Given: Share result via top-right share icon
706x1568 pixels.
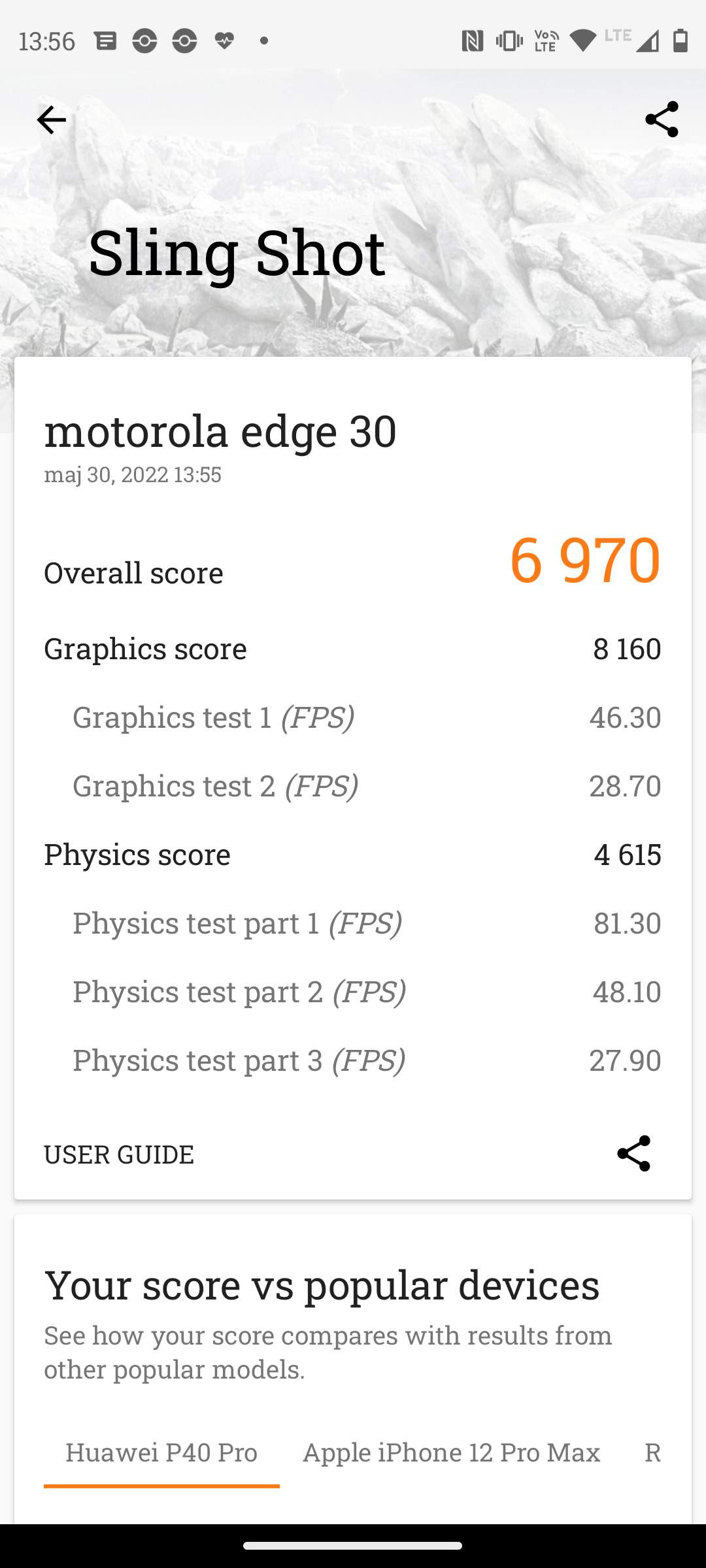Looking at the screenshot, I should (x=661, y=120).
